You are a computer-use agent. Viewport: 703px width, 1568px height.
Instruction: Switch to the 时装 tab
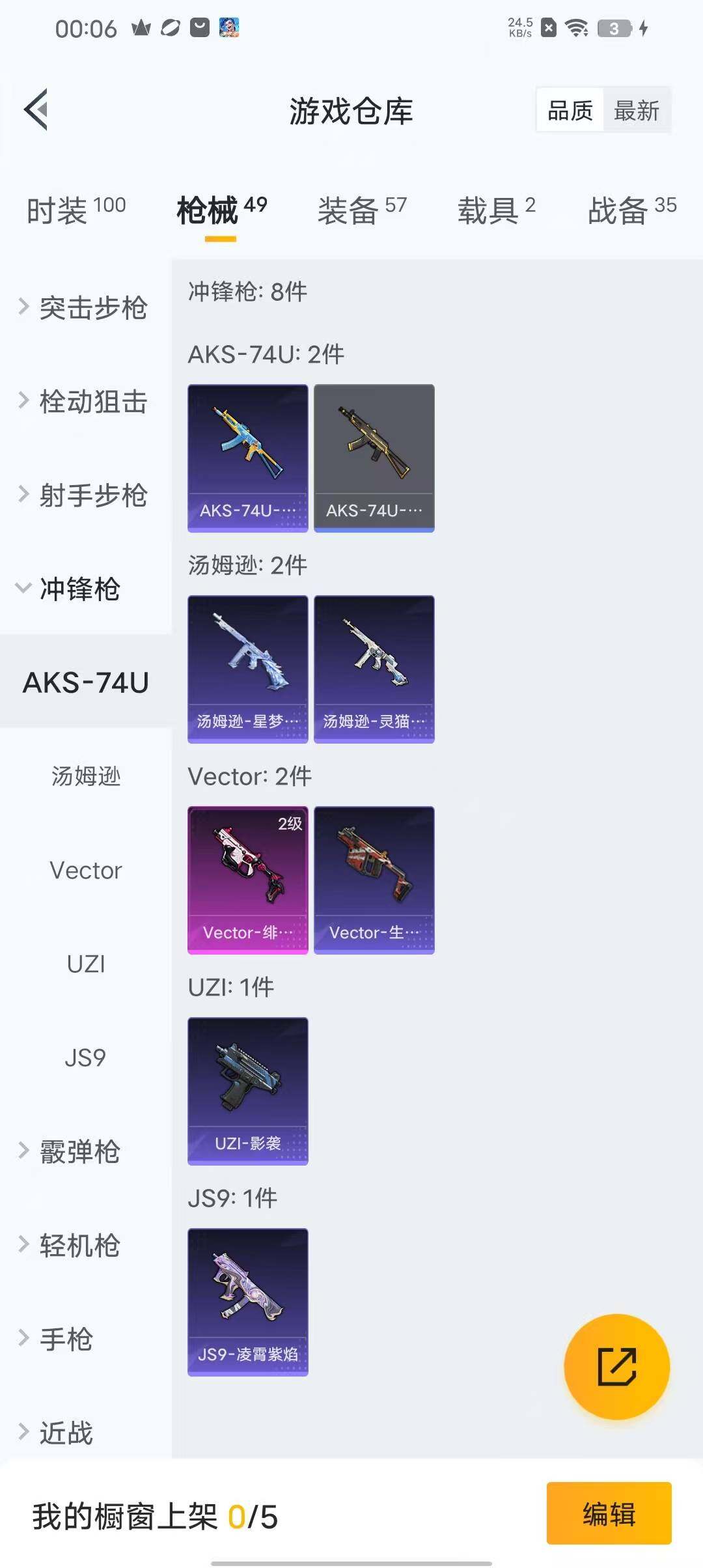[76, 210]
